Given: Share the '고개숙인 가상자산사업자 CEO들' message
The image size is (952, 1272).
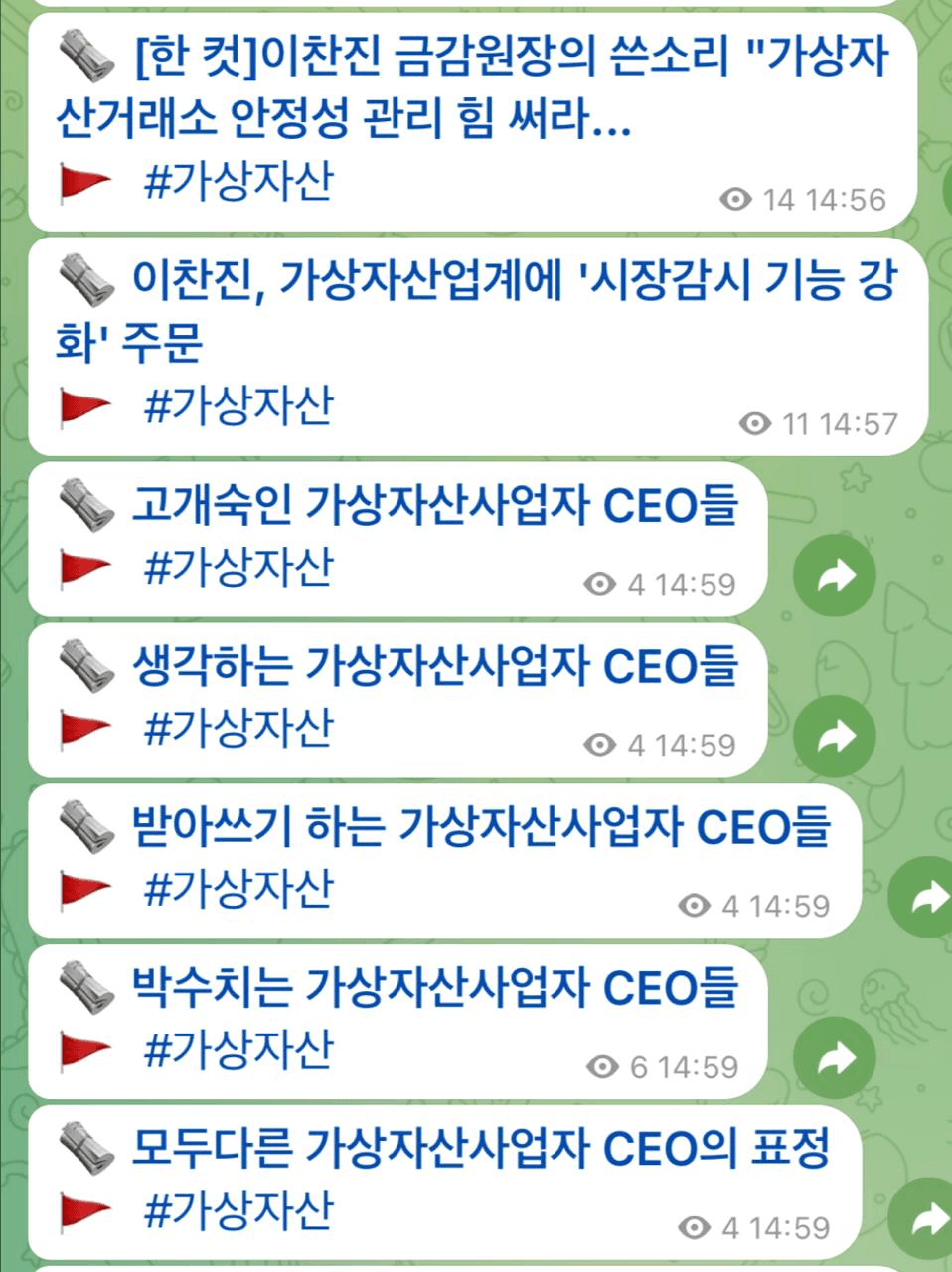Looking at the screenshot, I should click(x=835, y=576).
